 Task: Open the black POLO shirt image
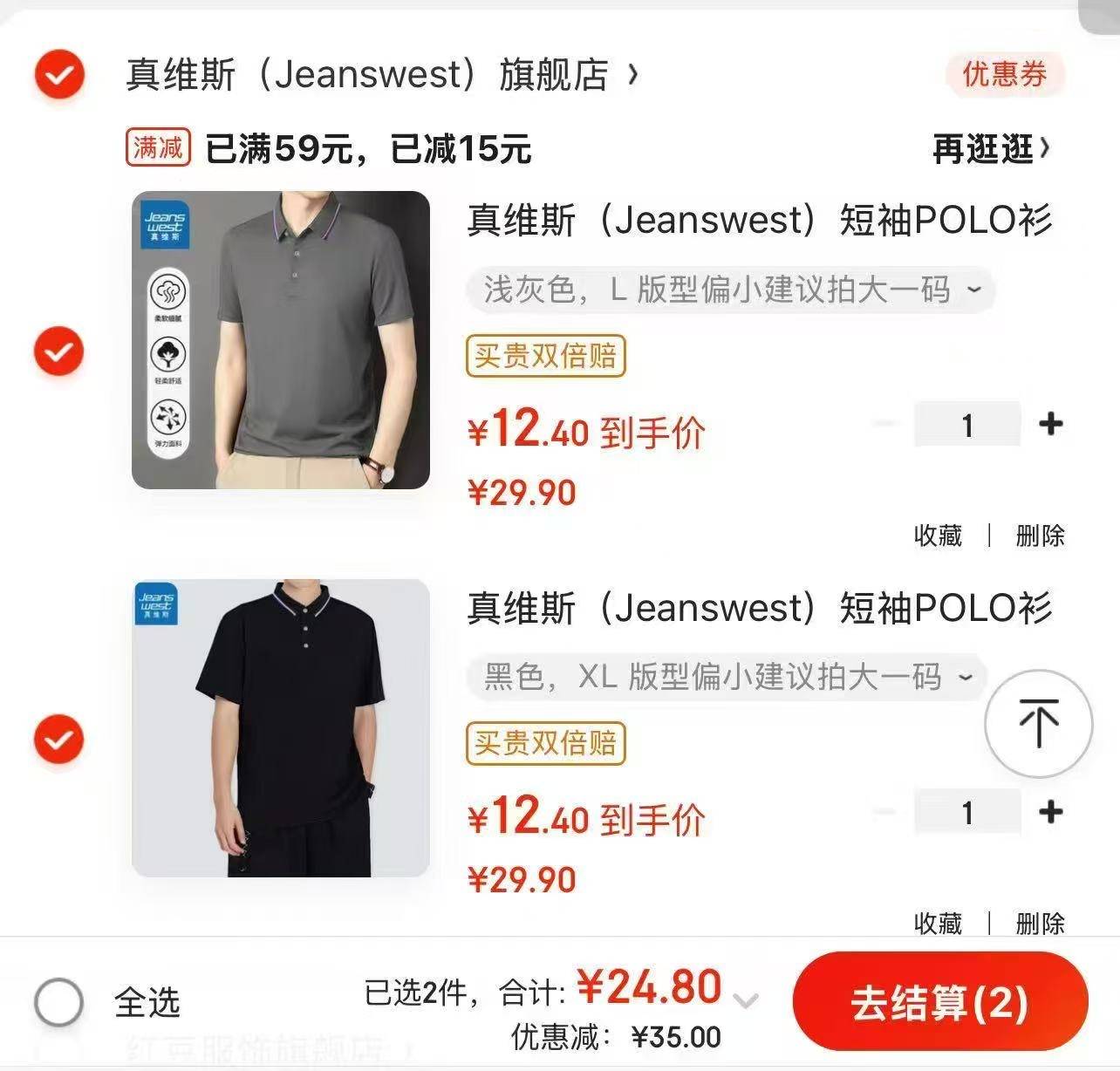pos(281,728)
